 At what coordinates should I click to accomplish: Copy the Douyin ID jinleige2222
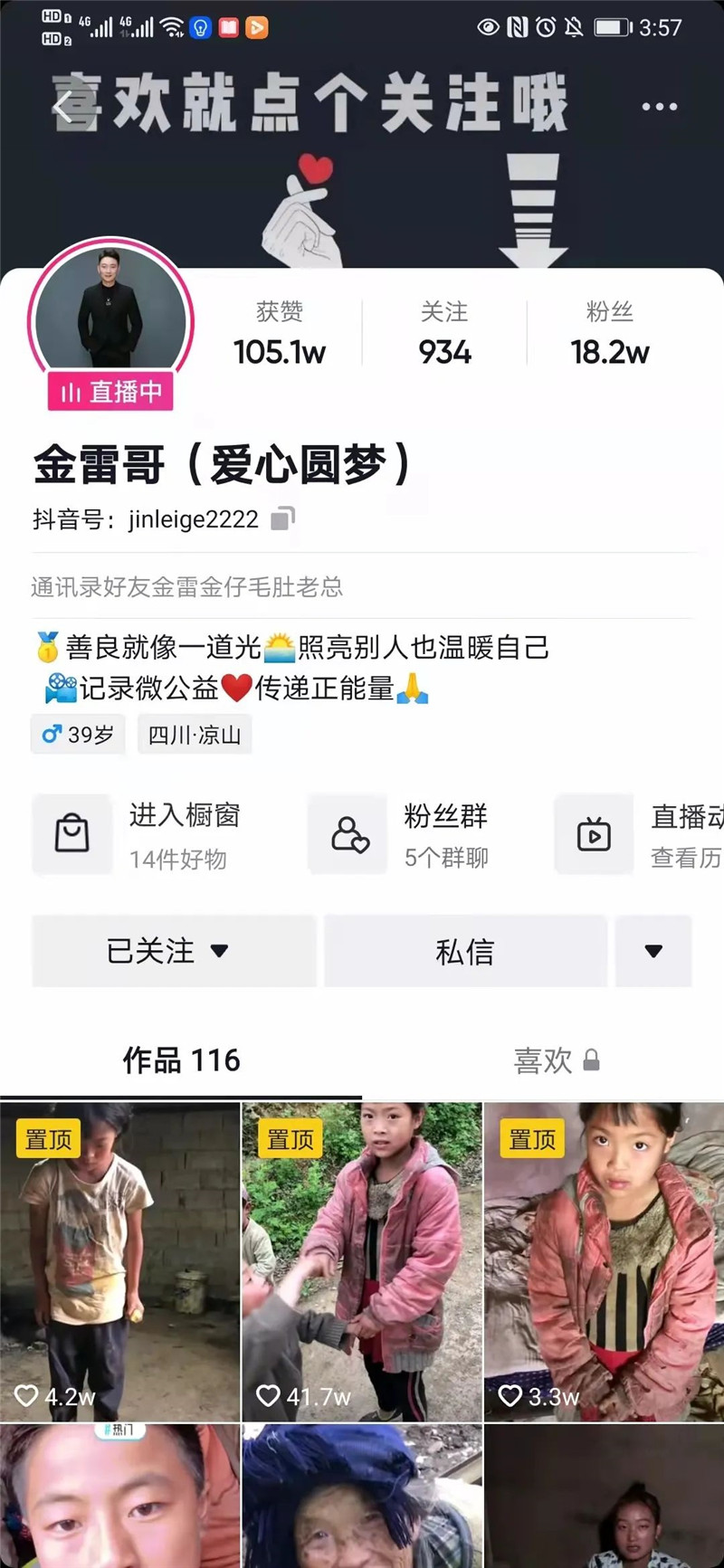tap(283, 518)
